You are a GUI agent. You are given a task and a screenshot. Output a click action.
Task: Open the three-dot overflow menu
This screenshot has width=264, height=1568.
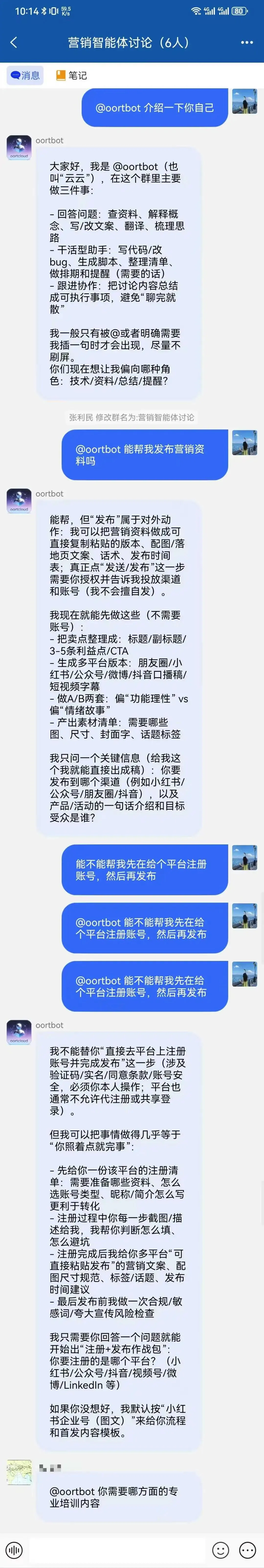pyautogui.click(x=246, y=43)
